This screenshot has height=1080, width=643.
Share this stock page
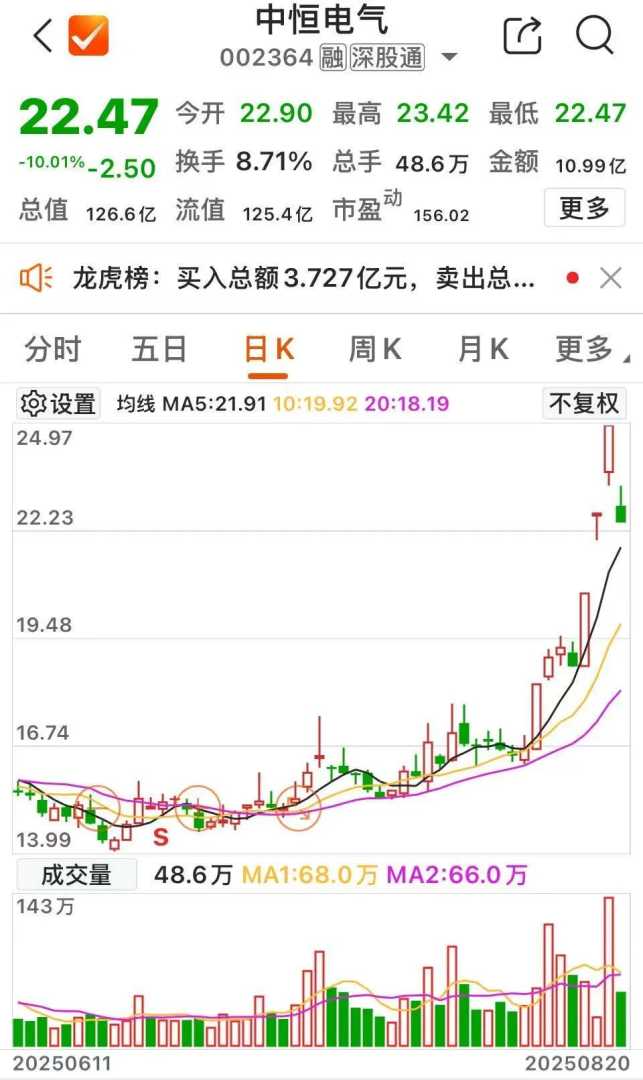(x=522, y=36)
